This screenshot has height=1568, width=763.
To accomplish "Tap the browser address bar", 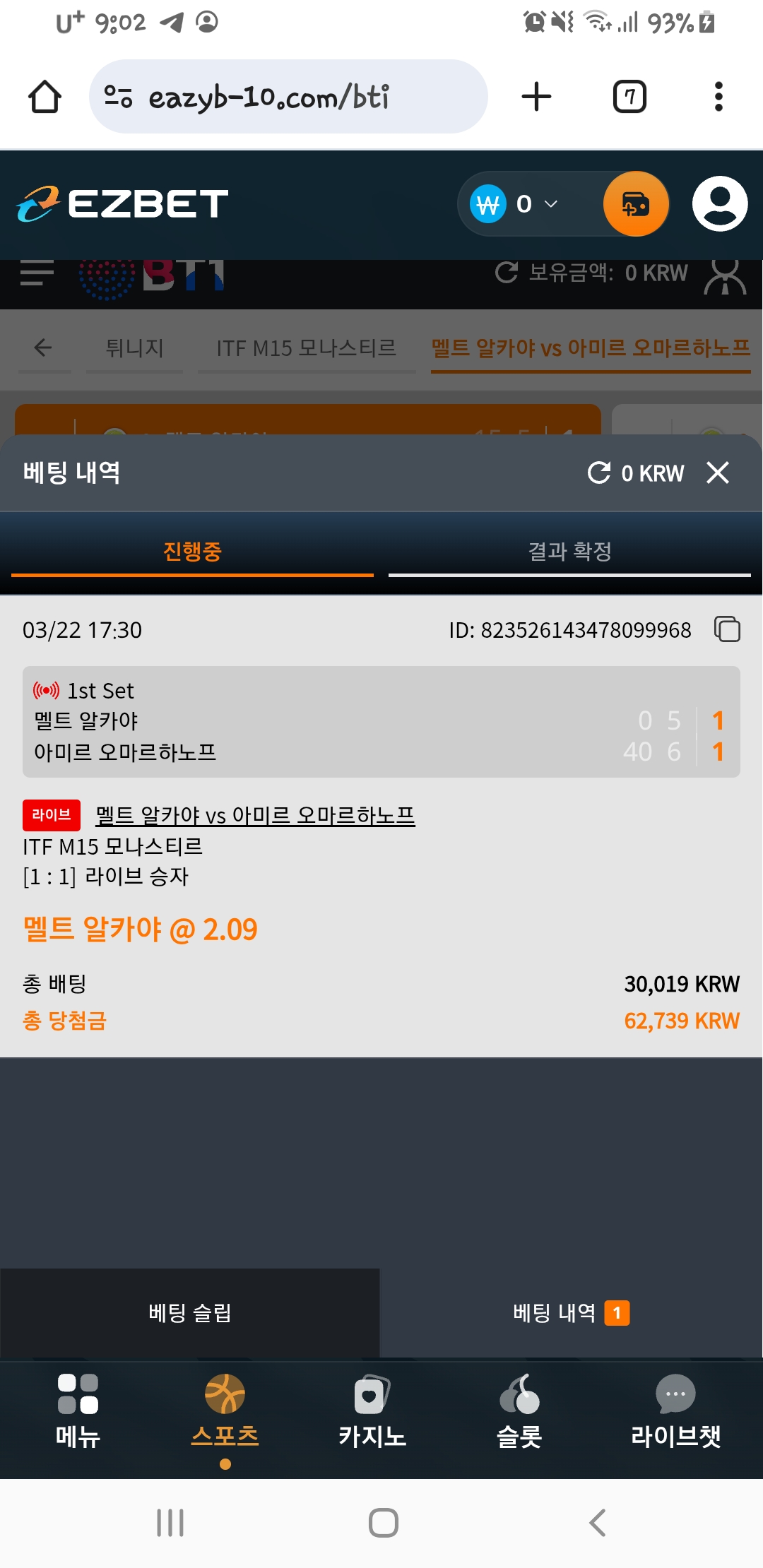I will point(288,97).
